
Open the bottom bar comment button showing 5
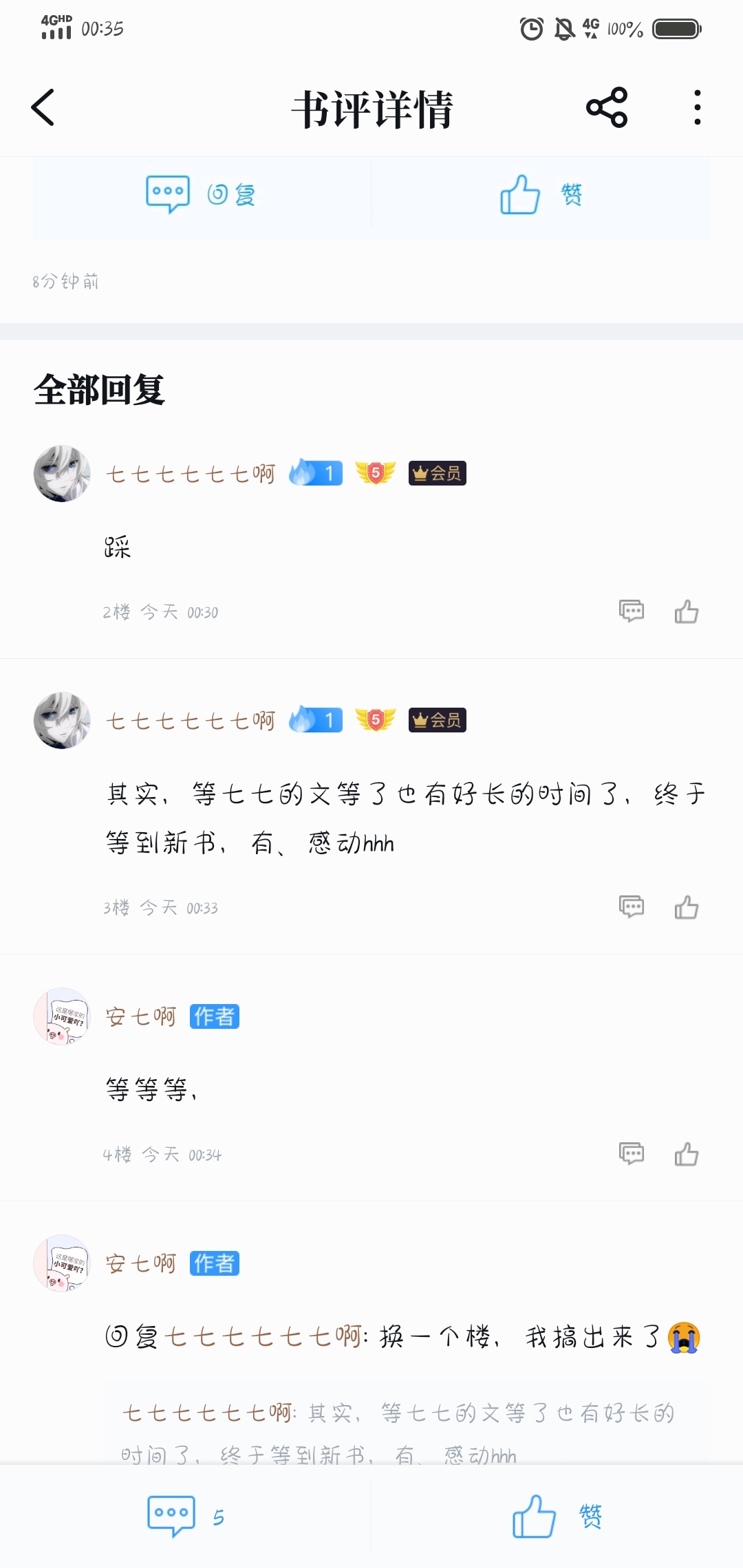(186, 1516)
